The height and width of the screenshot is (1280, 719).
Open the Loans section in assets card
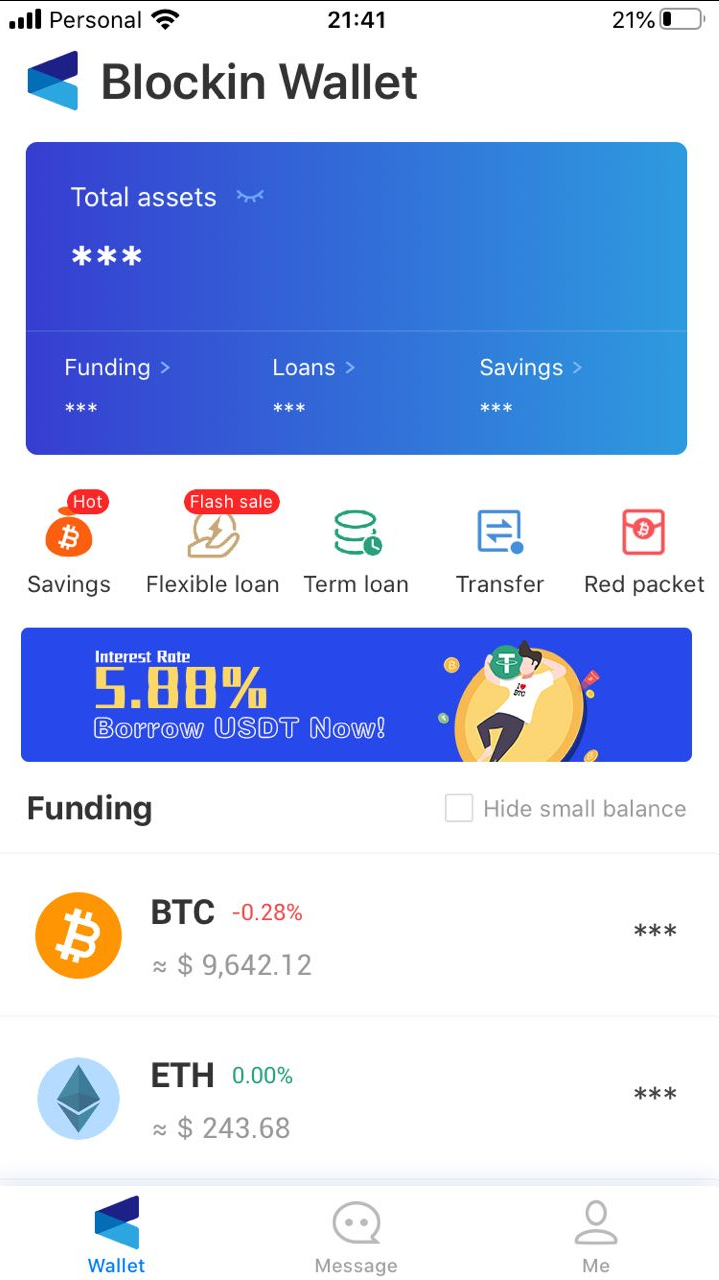pos(313,368)
